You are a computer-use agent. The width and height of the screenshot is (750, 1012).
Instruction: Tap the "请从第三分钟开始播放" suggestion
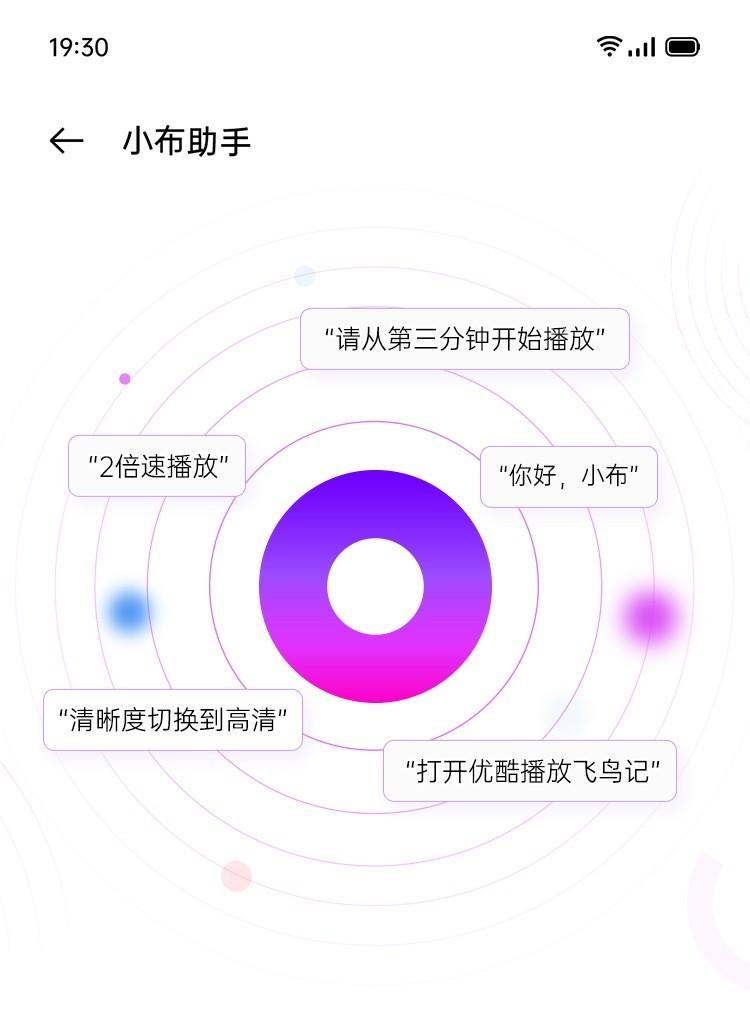(x=464, y=338)
